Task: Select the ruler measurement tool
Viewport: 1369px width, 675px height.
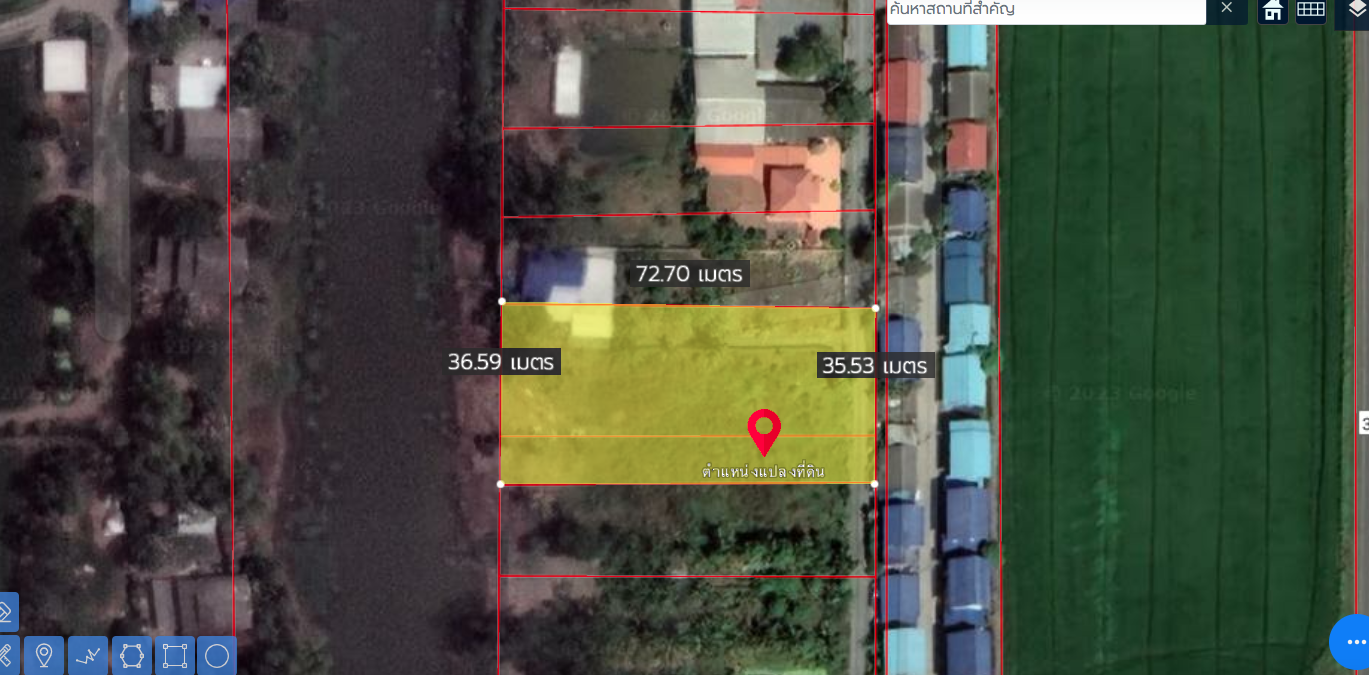Action: click(6, 656)
